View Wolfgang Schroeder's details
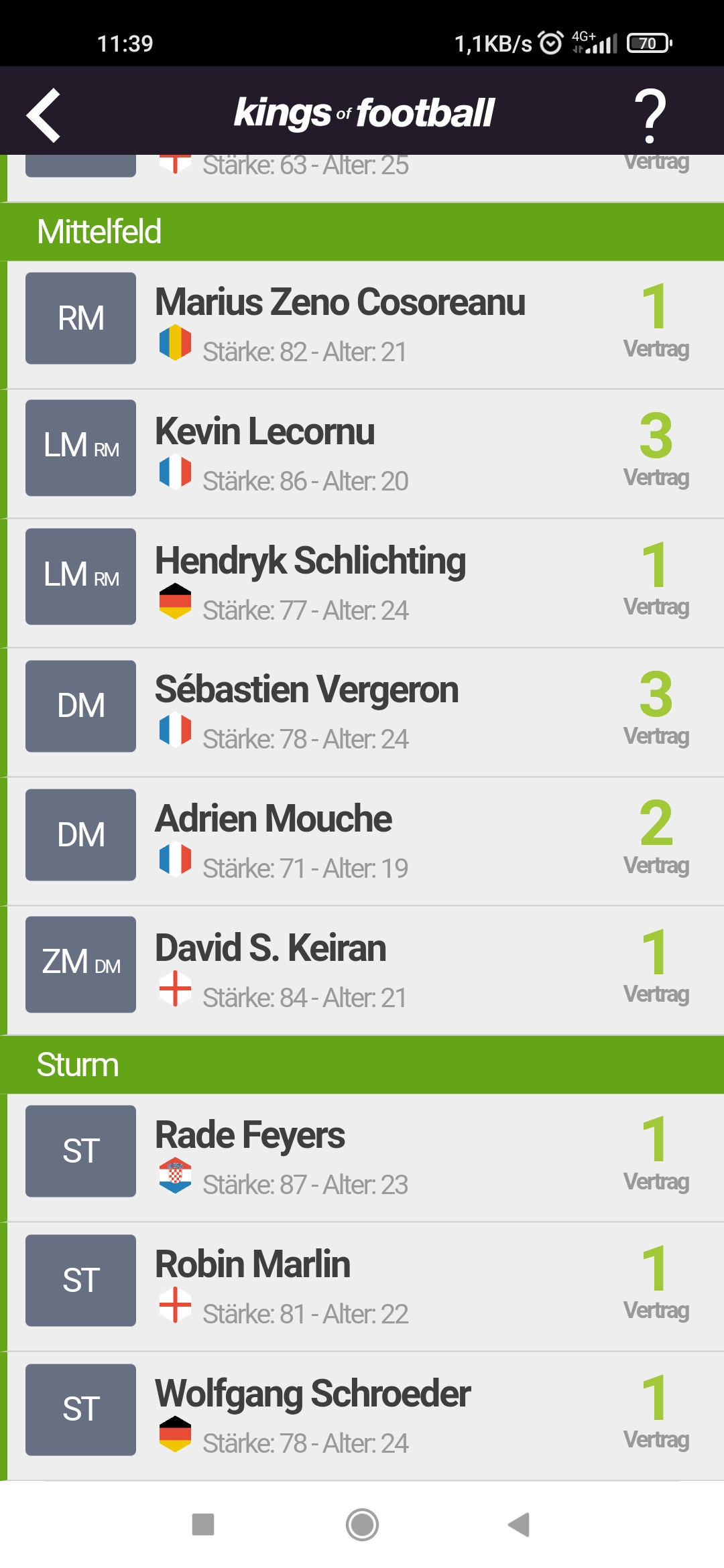Screen dimensions: 724x1568 (362, 1416)
